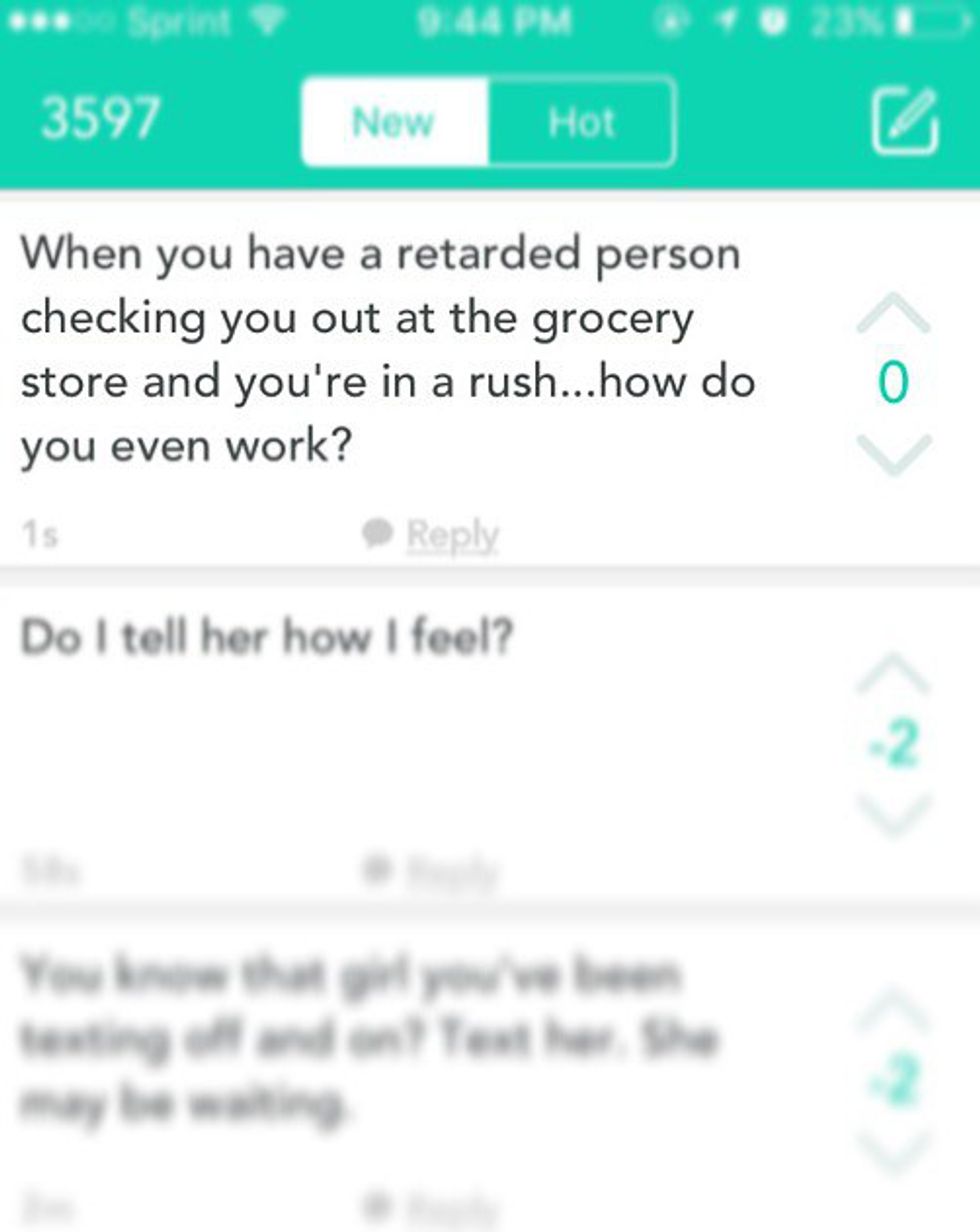Downvote the grocery store post

893,453
